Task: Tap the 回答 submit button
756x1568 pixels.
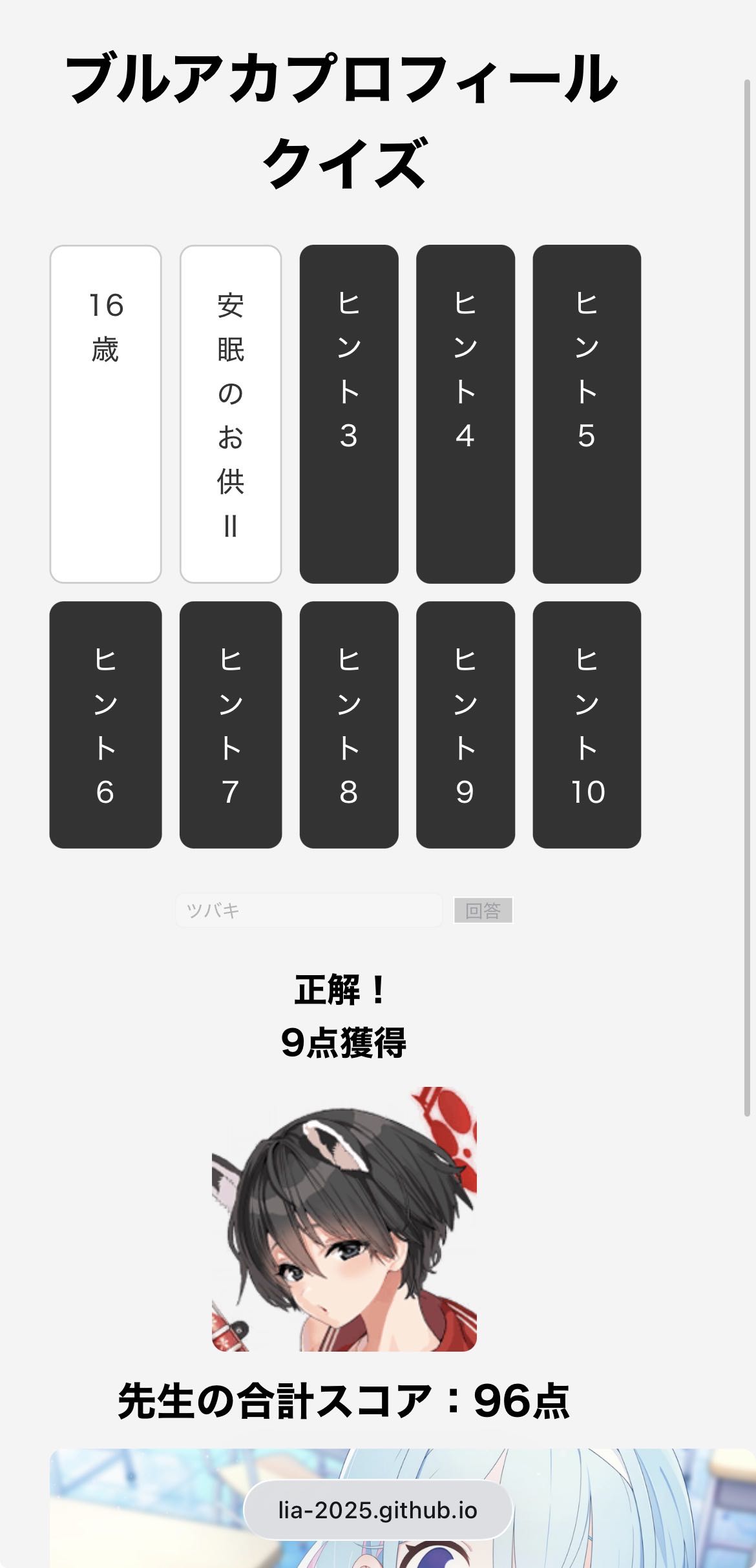Action: pyautogui.click(x=483, y=911)
